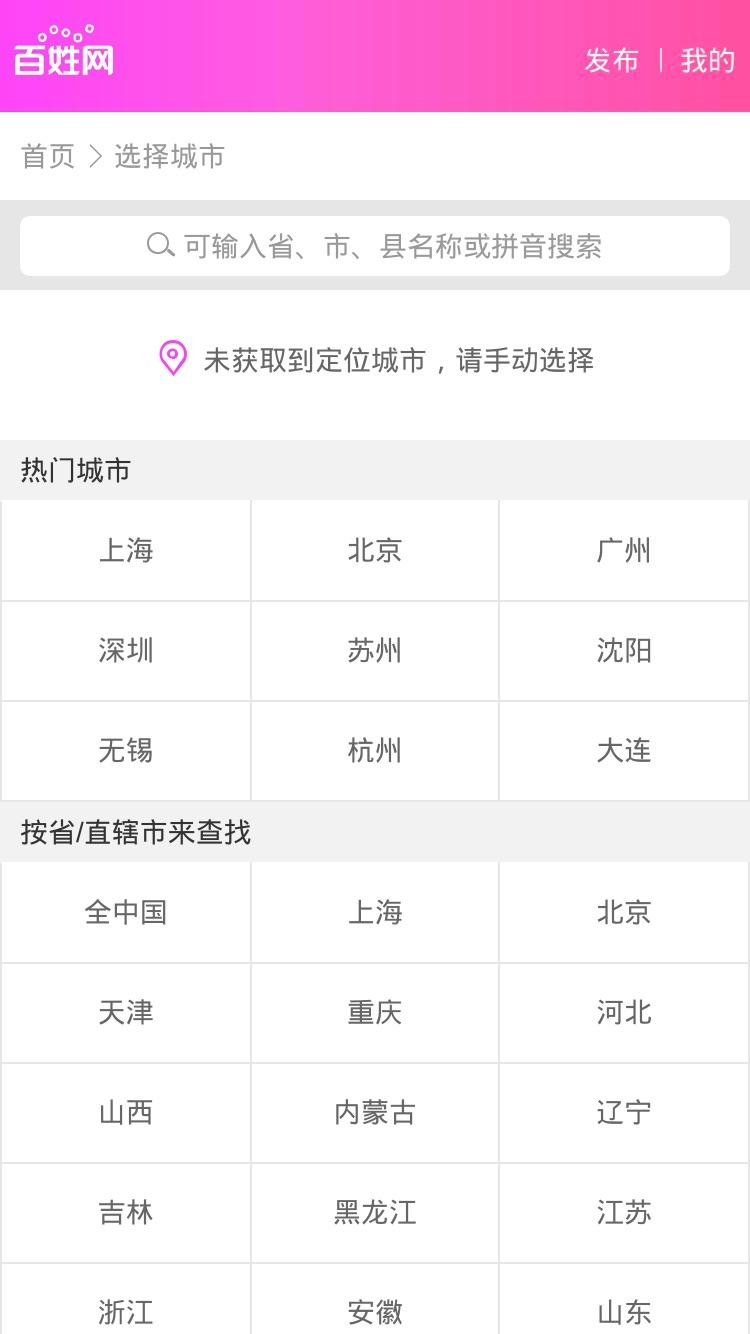The height and width of the screenshot is (1334, 750).
Task: Focus the city name search field
Action: (x=375, y=246)
